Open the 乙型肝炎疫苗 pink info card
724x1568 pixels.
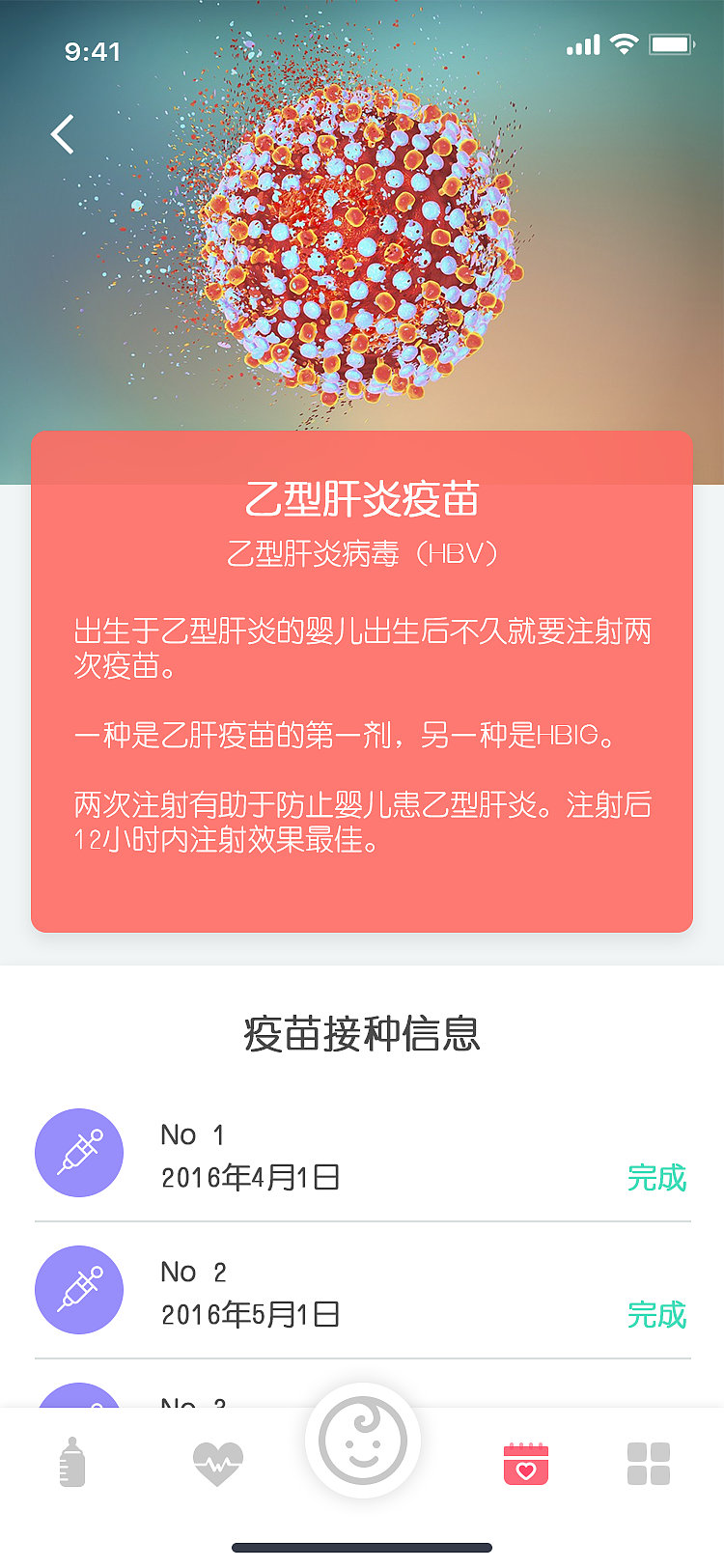coord(362,681)
